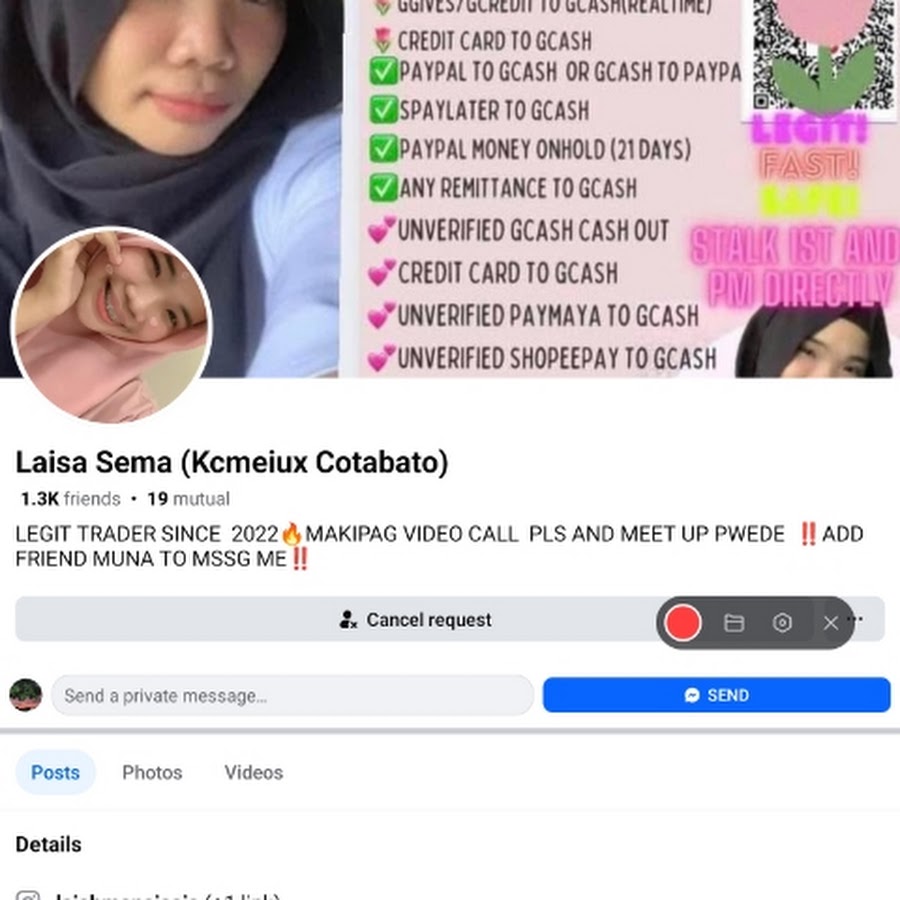
Task: Select the Posts tab
Action: point(55,773)
